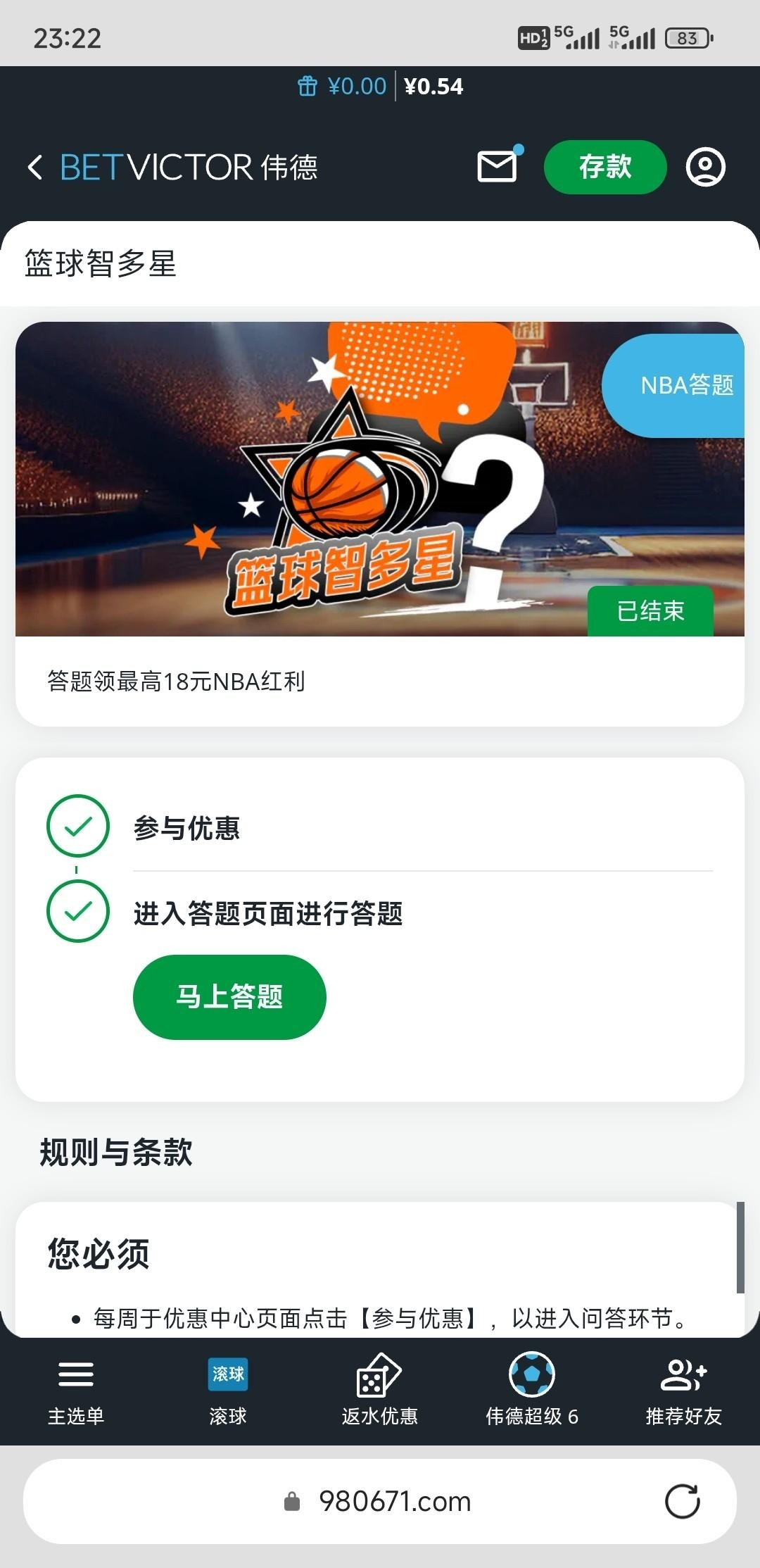Go back using the header arrow

(35, 168)
